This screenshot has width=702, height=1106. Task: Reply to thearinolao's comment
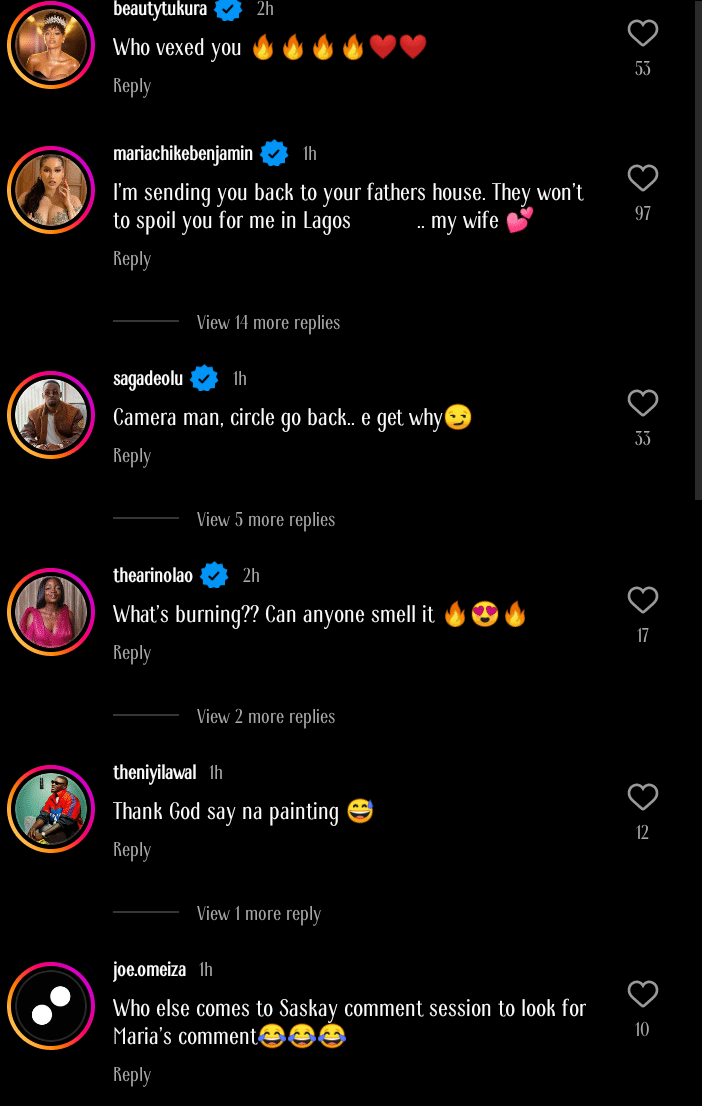[132, 653]
